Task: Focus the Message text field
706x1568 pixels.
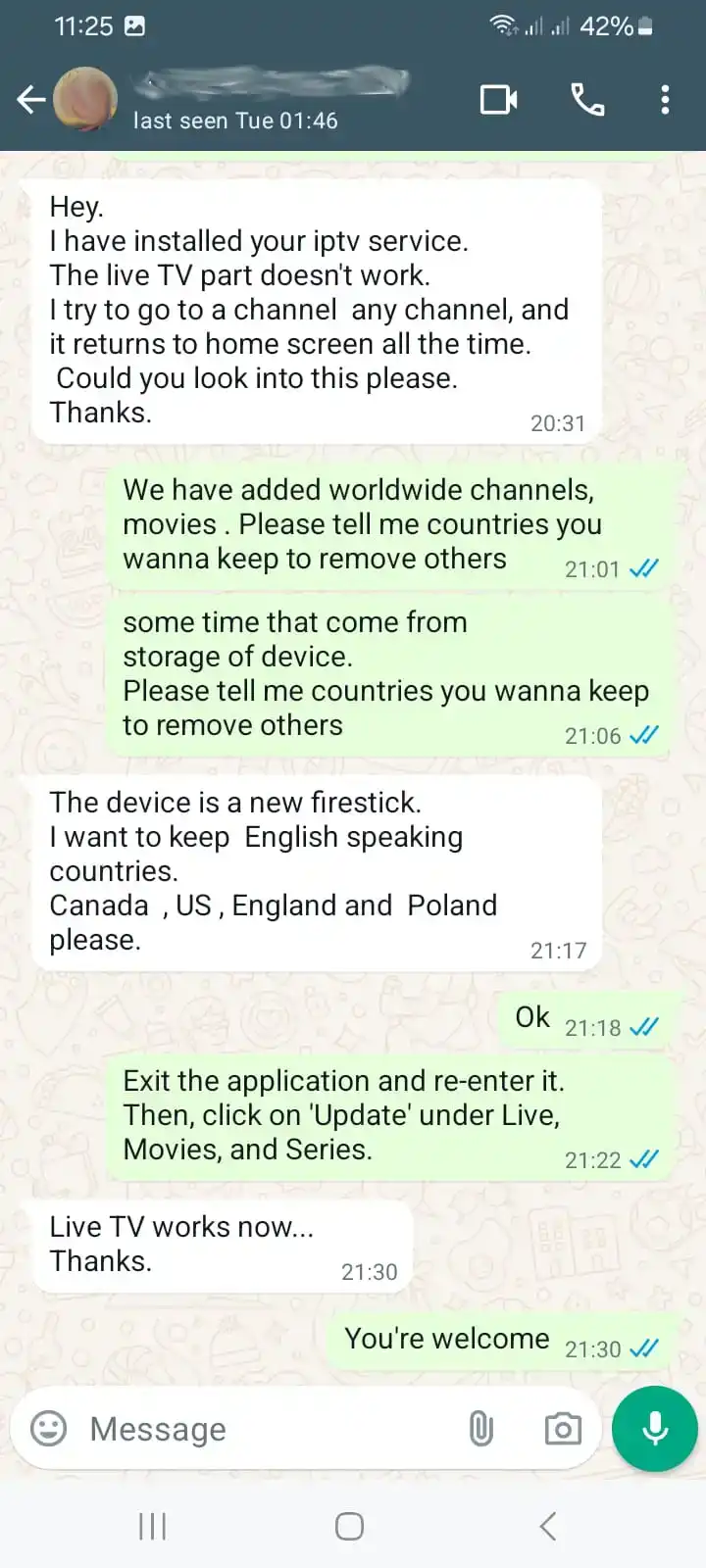Action: [x=265, y=1429]
